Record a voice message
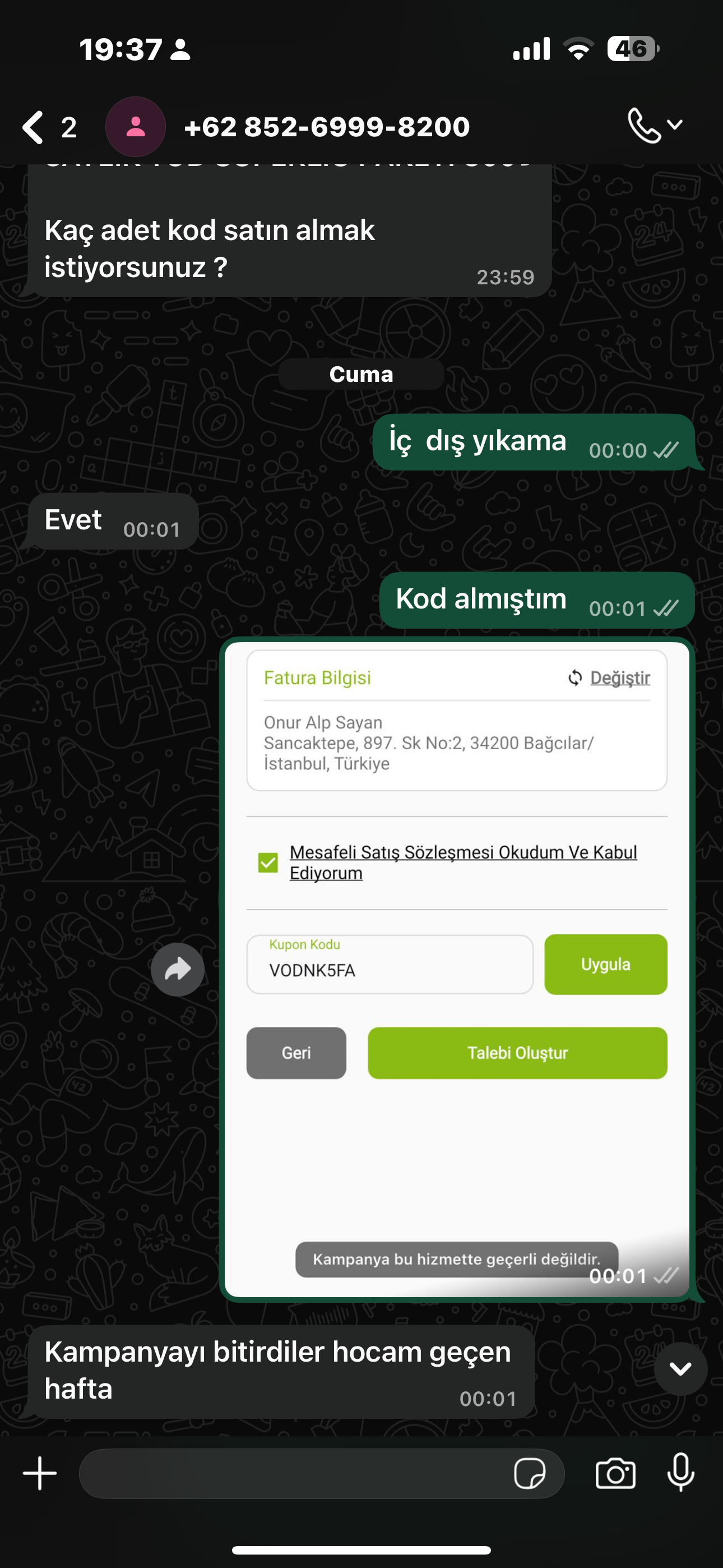Screen dimensions: 723x1568 point(680,1473)
